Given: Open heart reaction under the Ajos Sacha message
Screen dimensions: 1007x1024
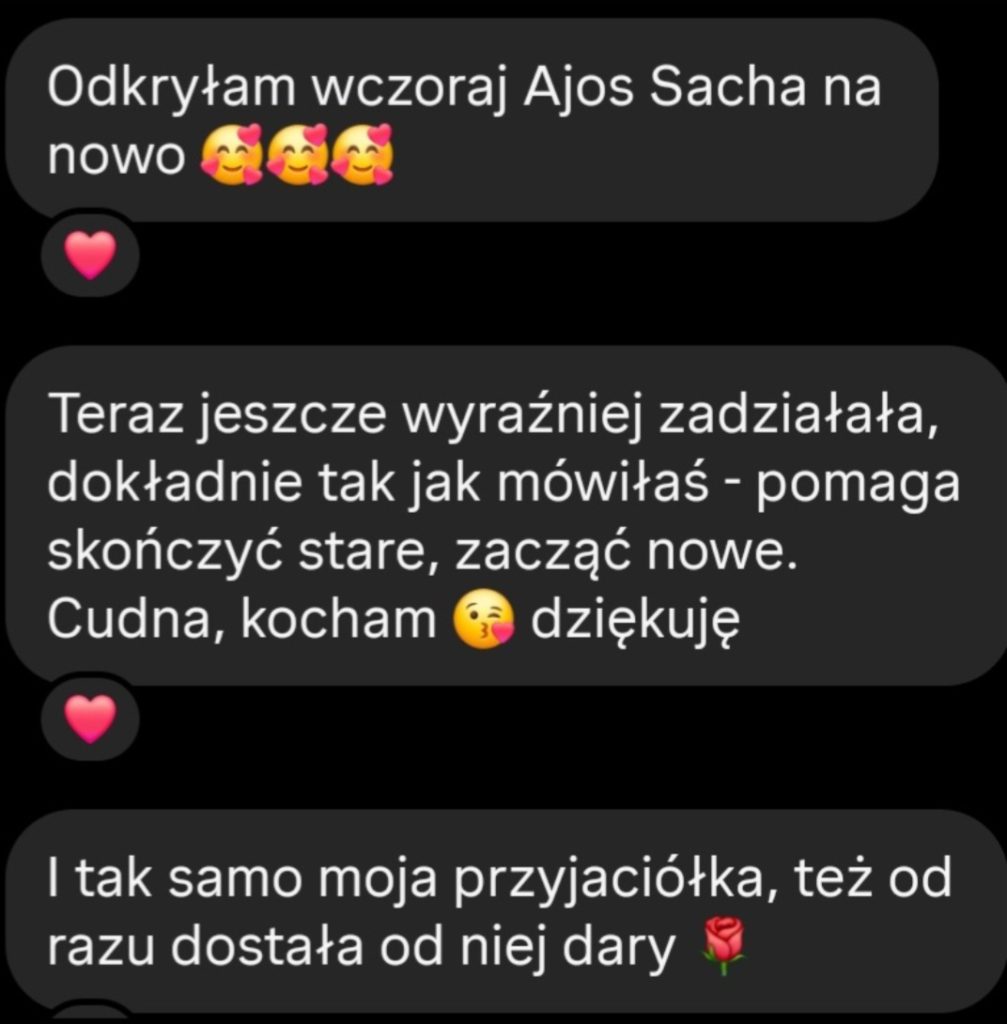Looking at the screenshot, I should click(90, 258).
